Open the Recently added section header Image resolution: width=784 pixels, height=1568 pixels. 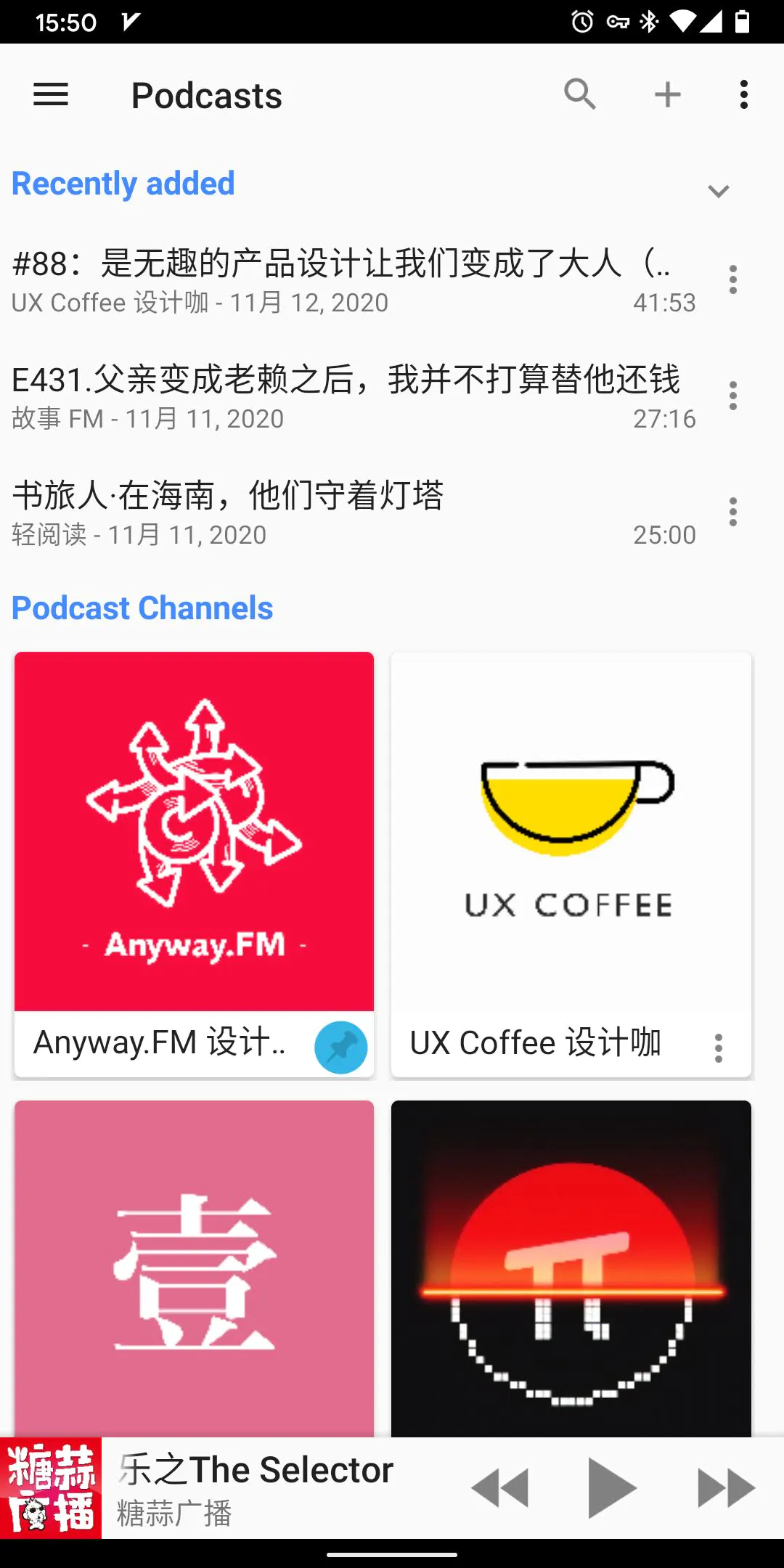pyautogui.click(x=122, y=183)
